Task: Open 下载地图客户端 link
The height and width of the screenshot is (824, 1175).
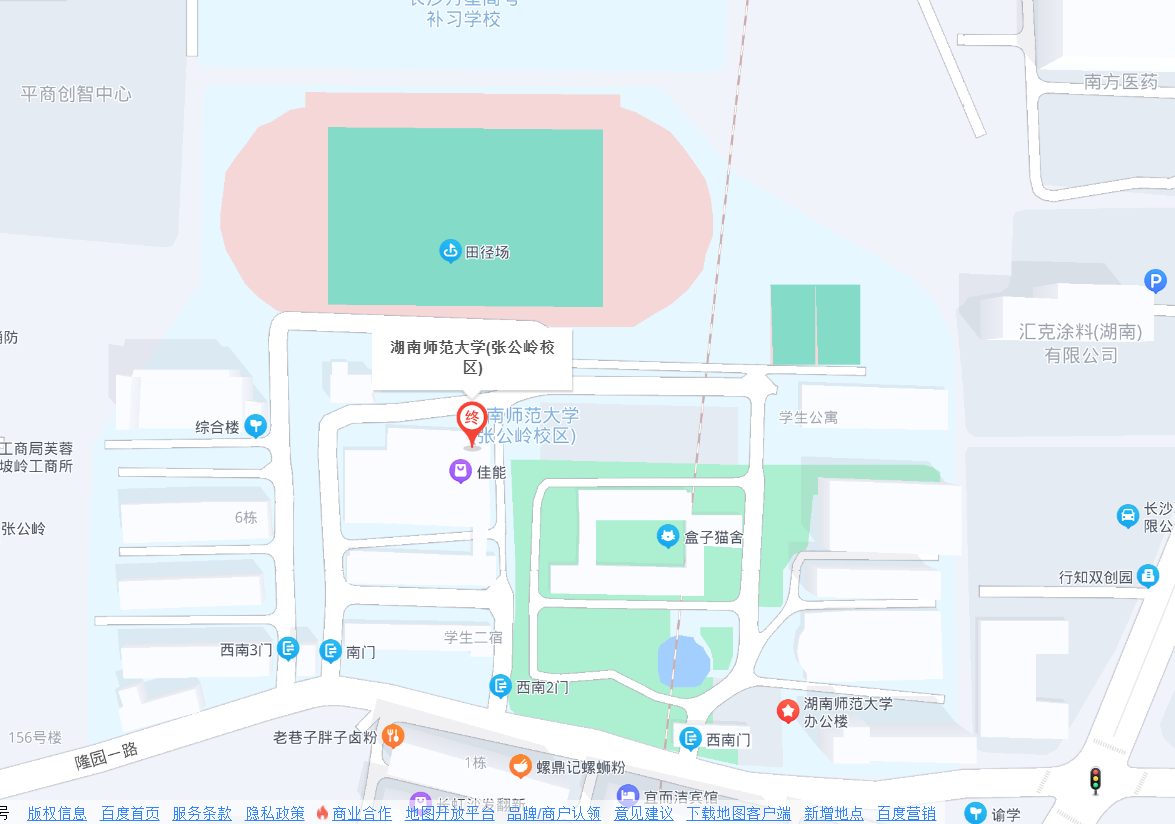Action: pos(738,813)
